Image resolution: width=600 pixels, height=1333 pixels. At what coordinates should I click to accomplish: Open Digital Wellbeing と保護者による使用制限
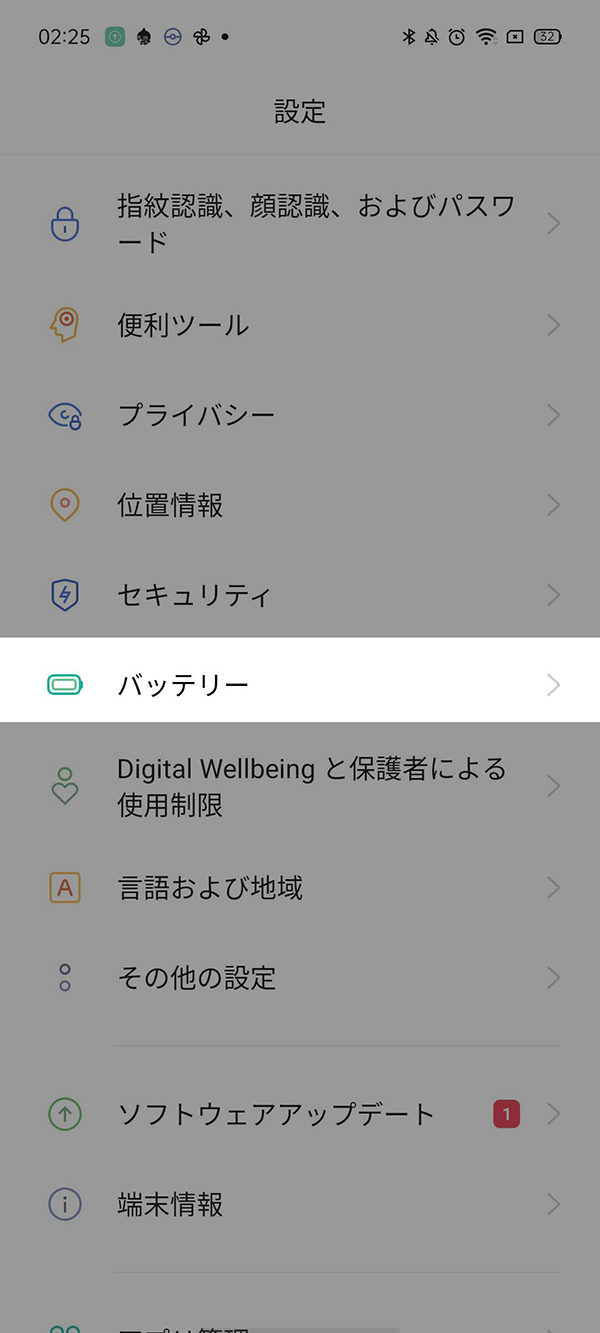[x=300, y=787]
